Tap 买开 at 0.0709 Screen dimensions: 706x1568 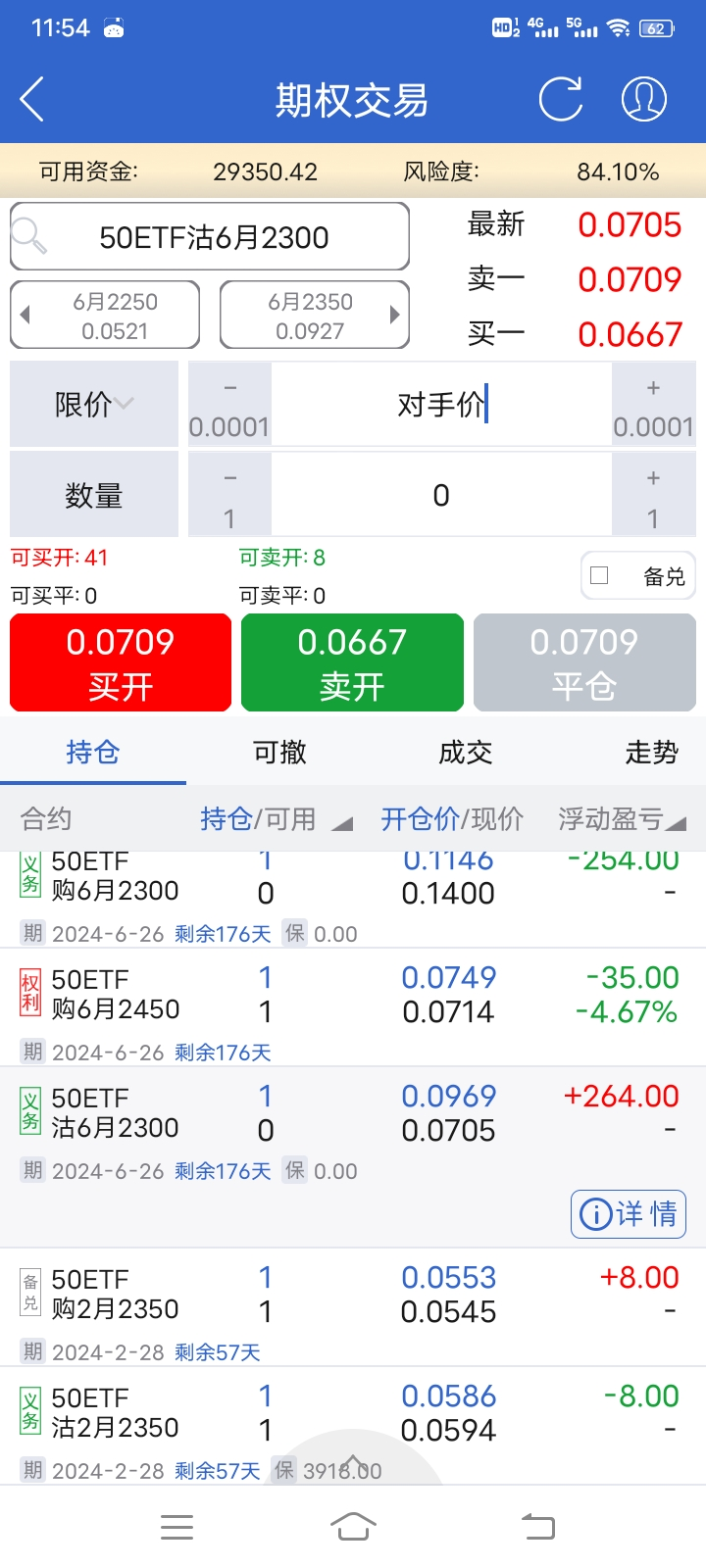[121, 662]
